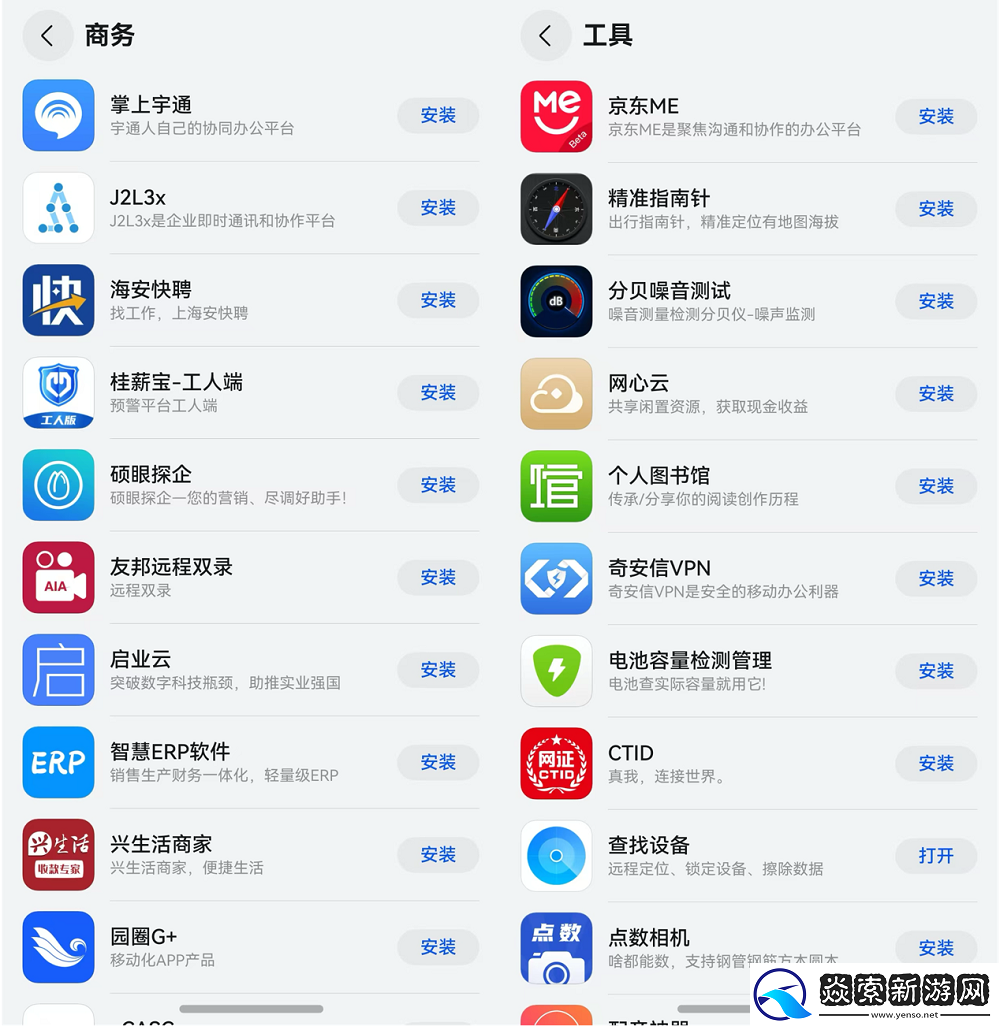Open the installed 查找设备 app

(x=936, y=856)
